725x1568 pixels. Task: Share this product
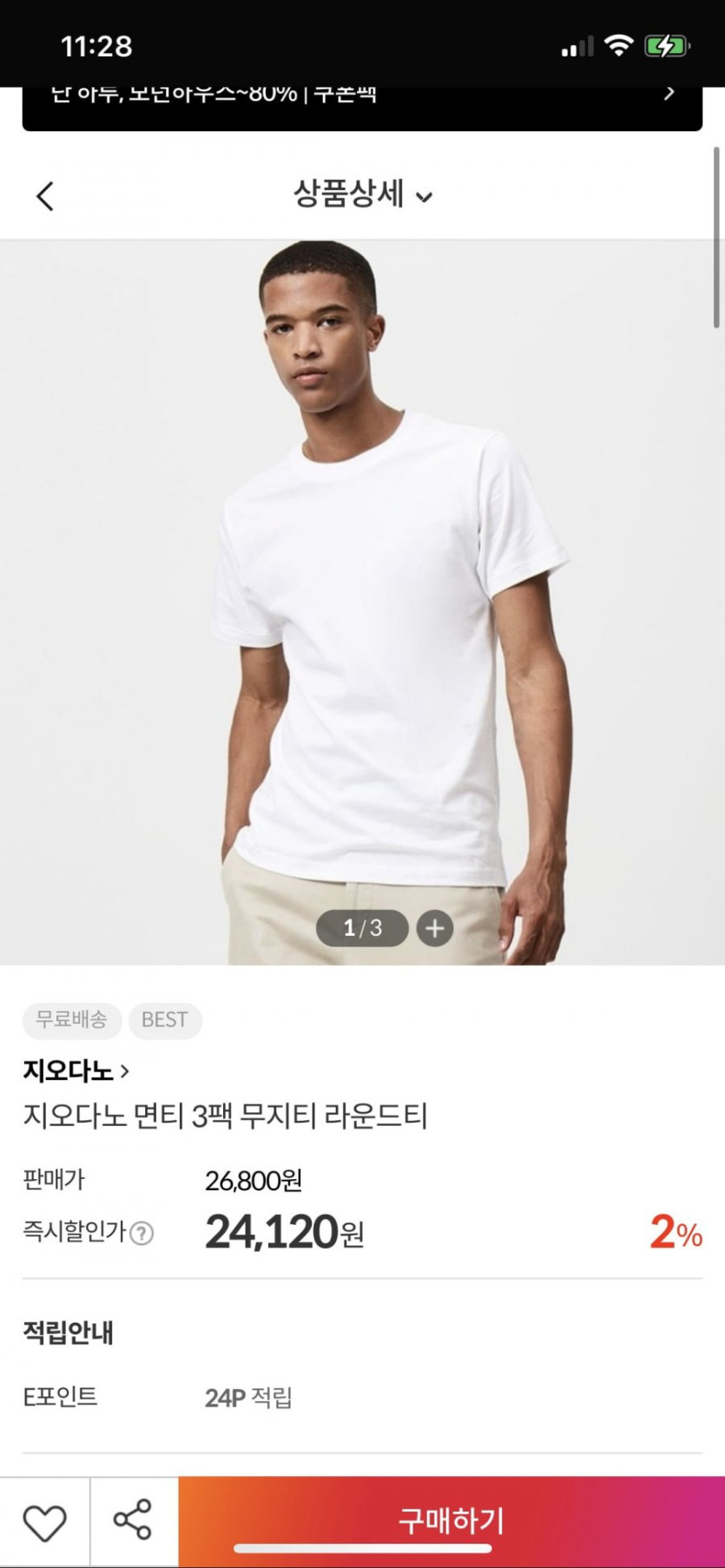click(133, 1519)
